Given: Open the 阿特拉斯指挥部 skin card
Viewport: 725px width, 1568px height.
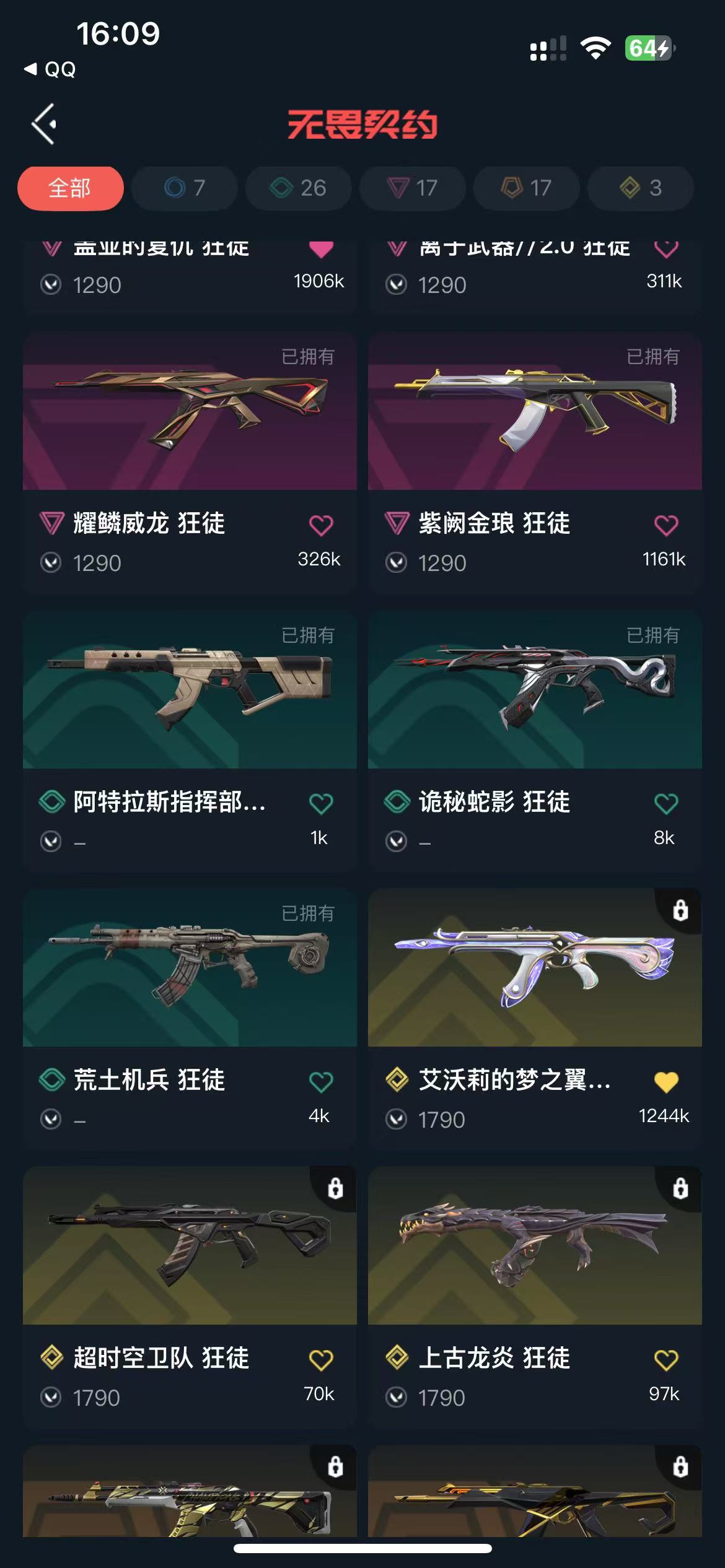Looking at the screenshot, I should pos(190,690).
